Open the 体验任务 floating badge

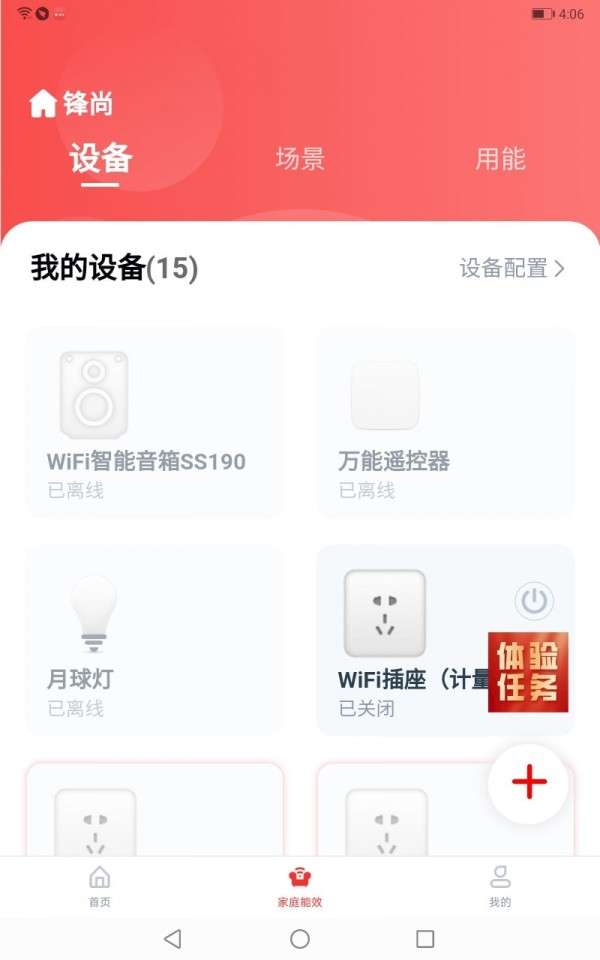pyautogui.click(x=528, y=672)
